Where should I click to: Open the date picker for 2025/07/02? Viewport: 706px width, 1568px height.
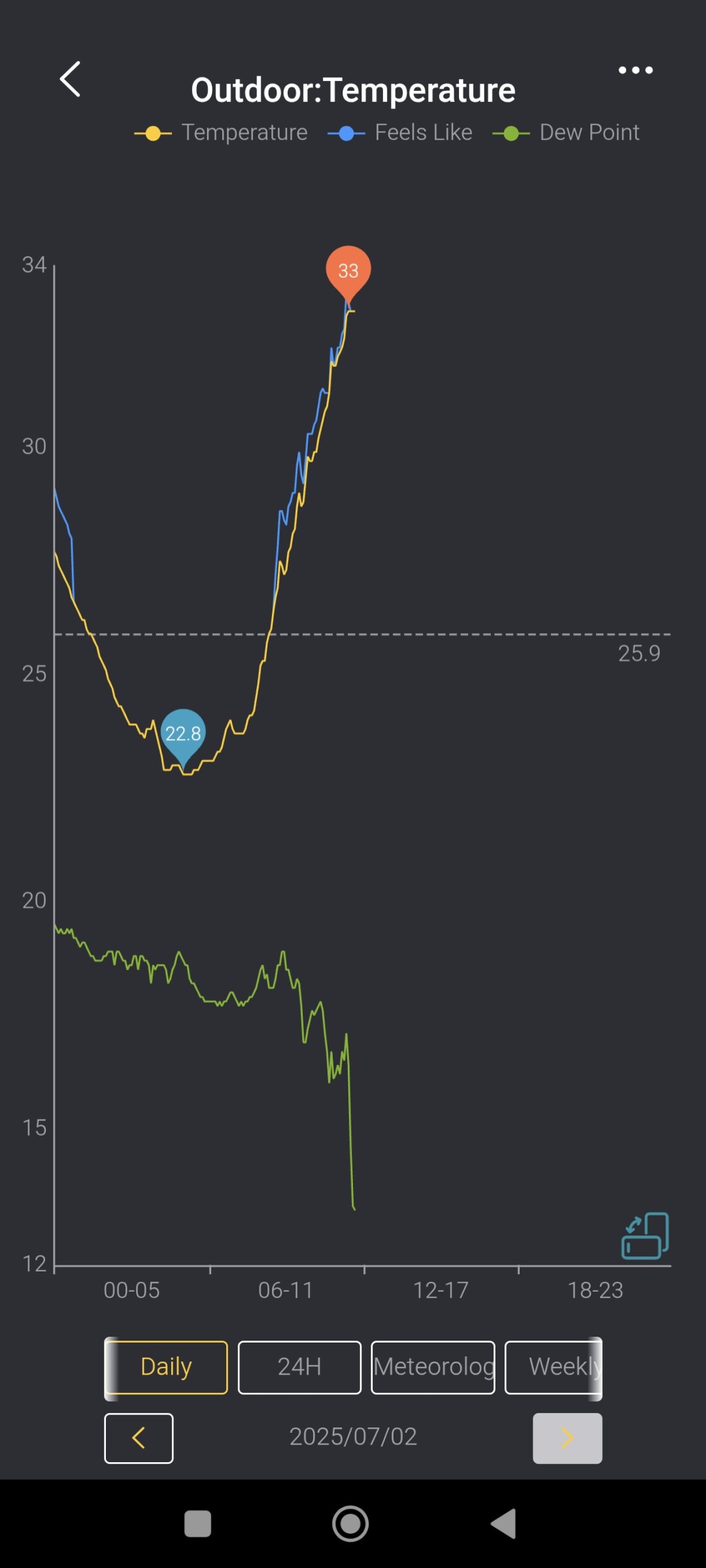(x=353, y=1437)
